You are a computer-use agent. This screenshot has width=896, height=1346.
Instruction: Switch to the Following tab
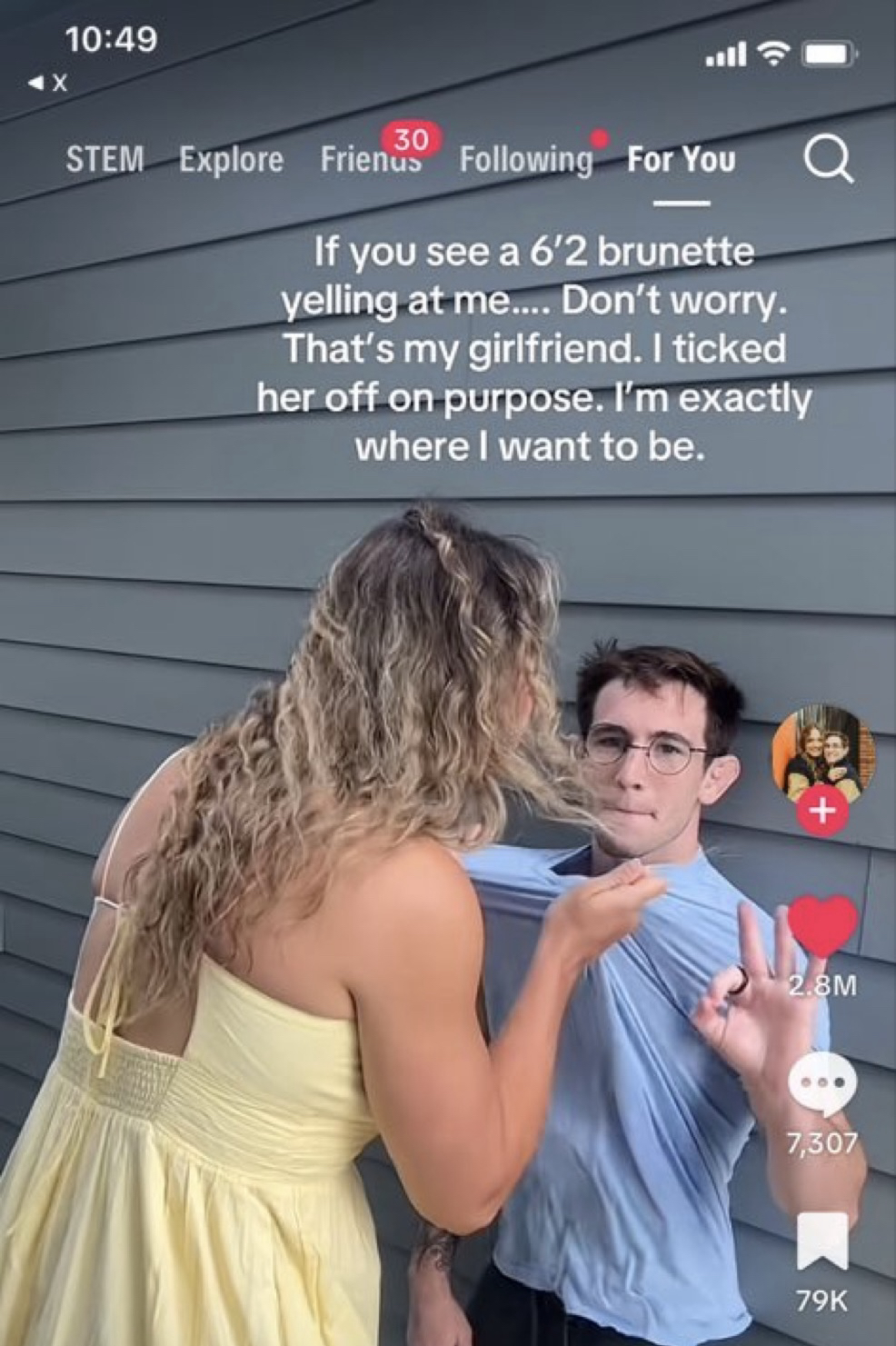coord(525,160)
